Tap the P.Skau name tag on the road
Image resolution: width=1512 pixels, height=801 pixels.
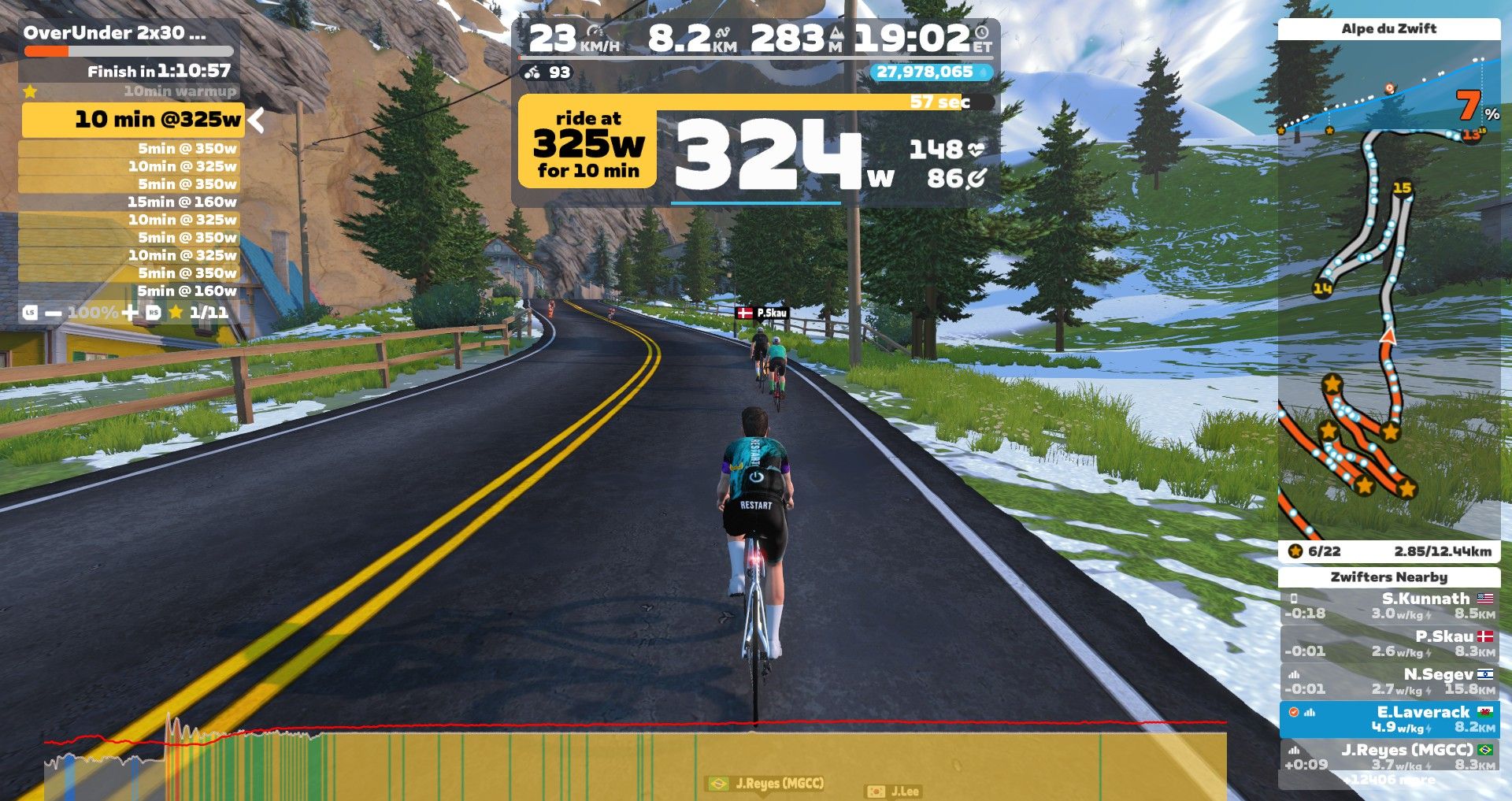coord(762,313)
